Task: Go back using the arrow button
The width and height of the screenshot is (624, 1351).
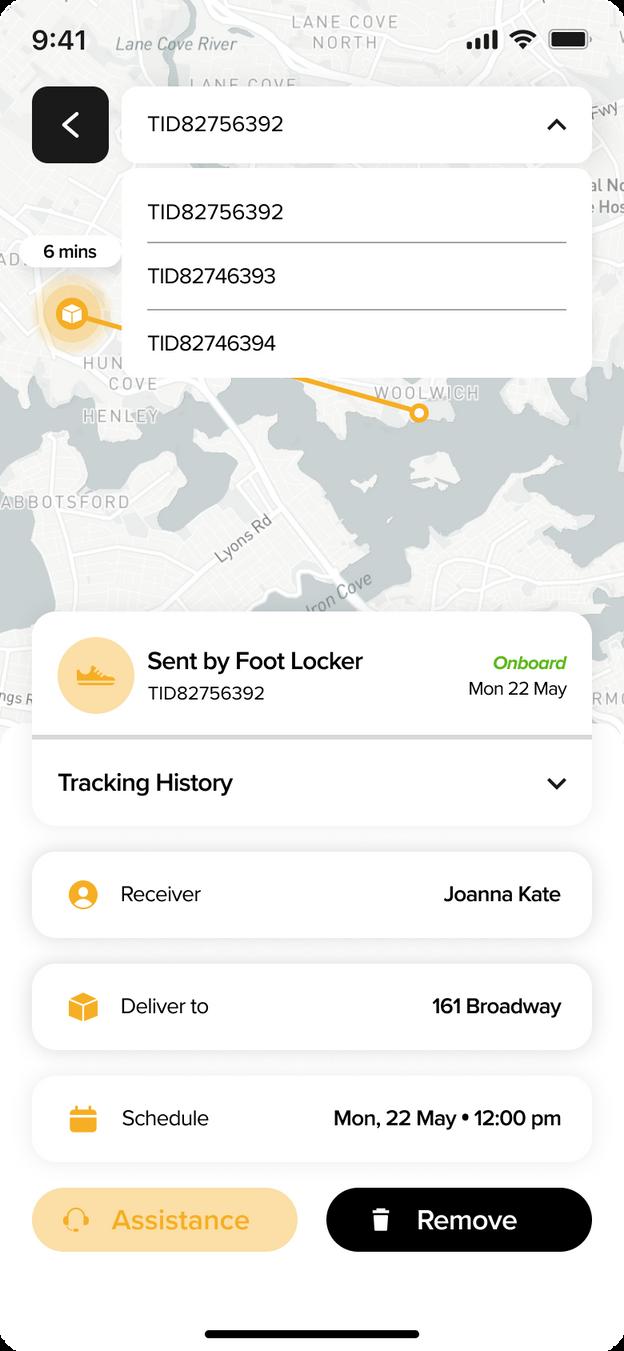Action: (x=70, y=125)
